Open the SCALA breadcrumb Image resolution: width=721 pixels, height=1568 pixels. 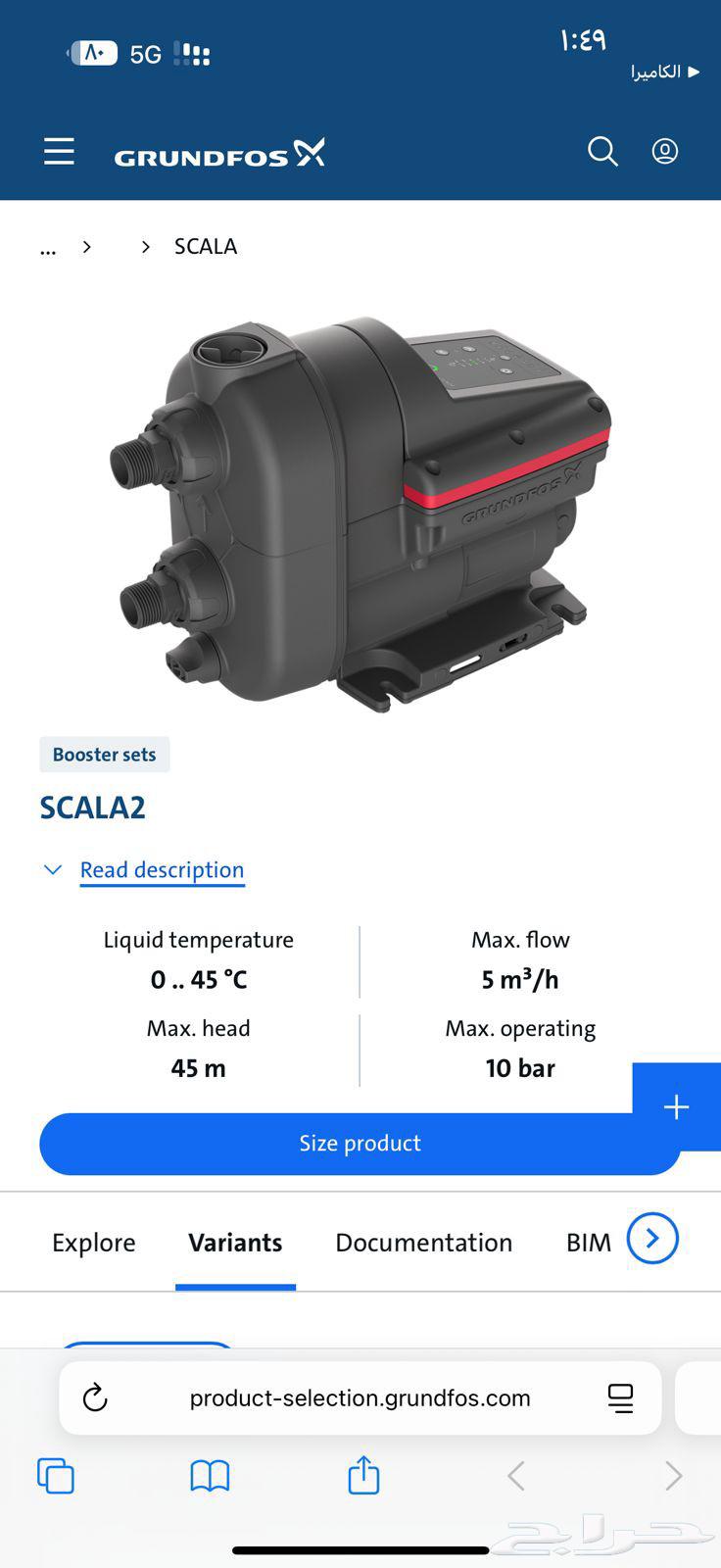(205, 247)
